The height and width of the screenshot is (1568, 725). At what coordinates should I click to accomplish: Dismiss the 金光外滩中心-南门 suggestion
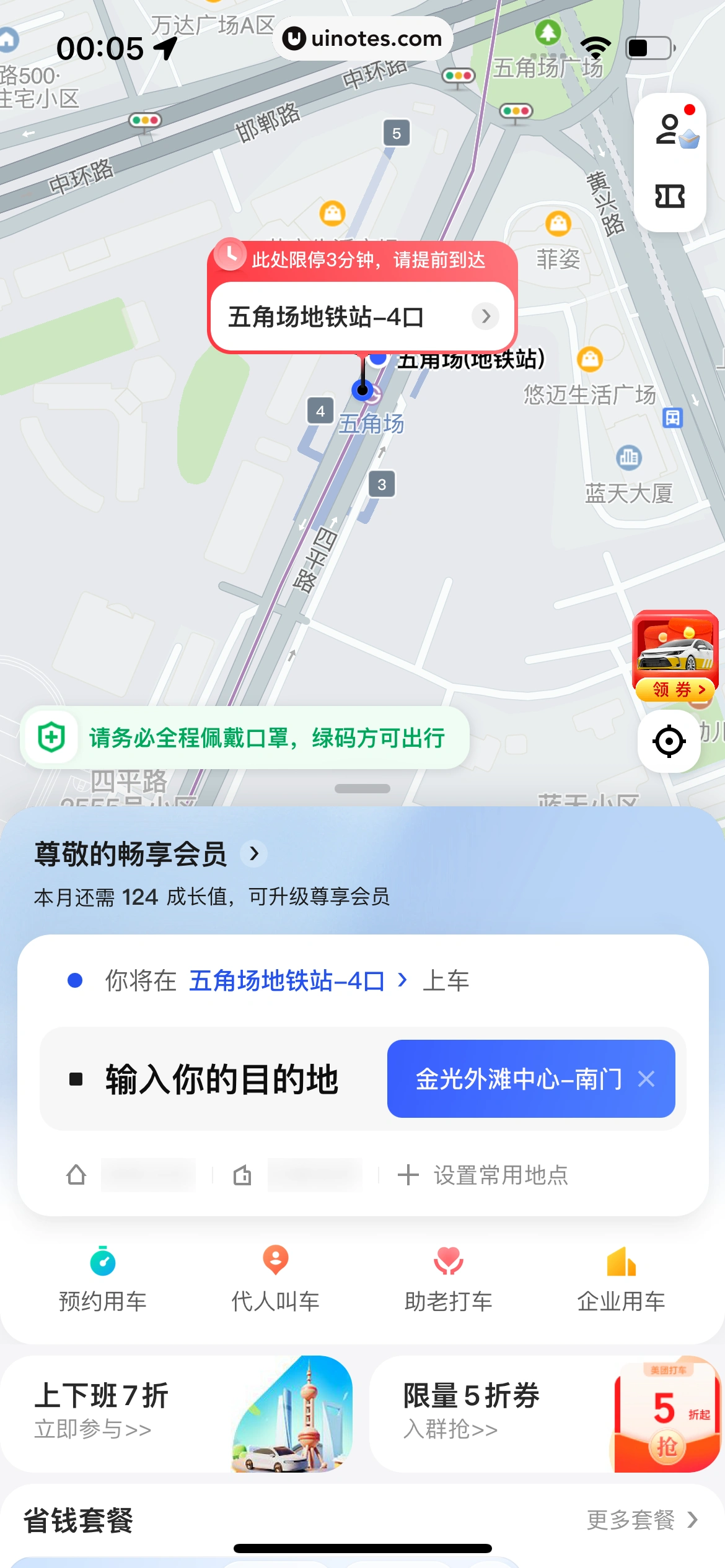click(x=646, y=1079)
